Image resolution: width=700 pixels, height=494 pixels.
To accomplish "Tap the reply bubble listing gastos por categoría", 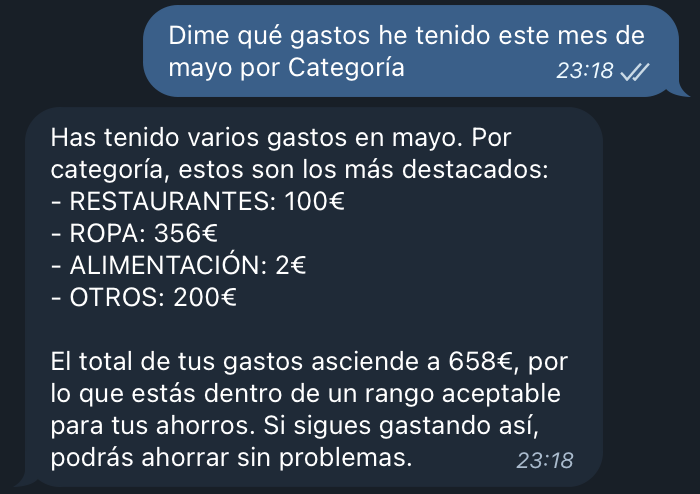I will (x=310, y=297).
